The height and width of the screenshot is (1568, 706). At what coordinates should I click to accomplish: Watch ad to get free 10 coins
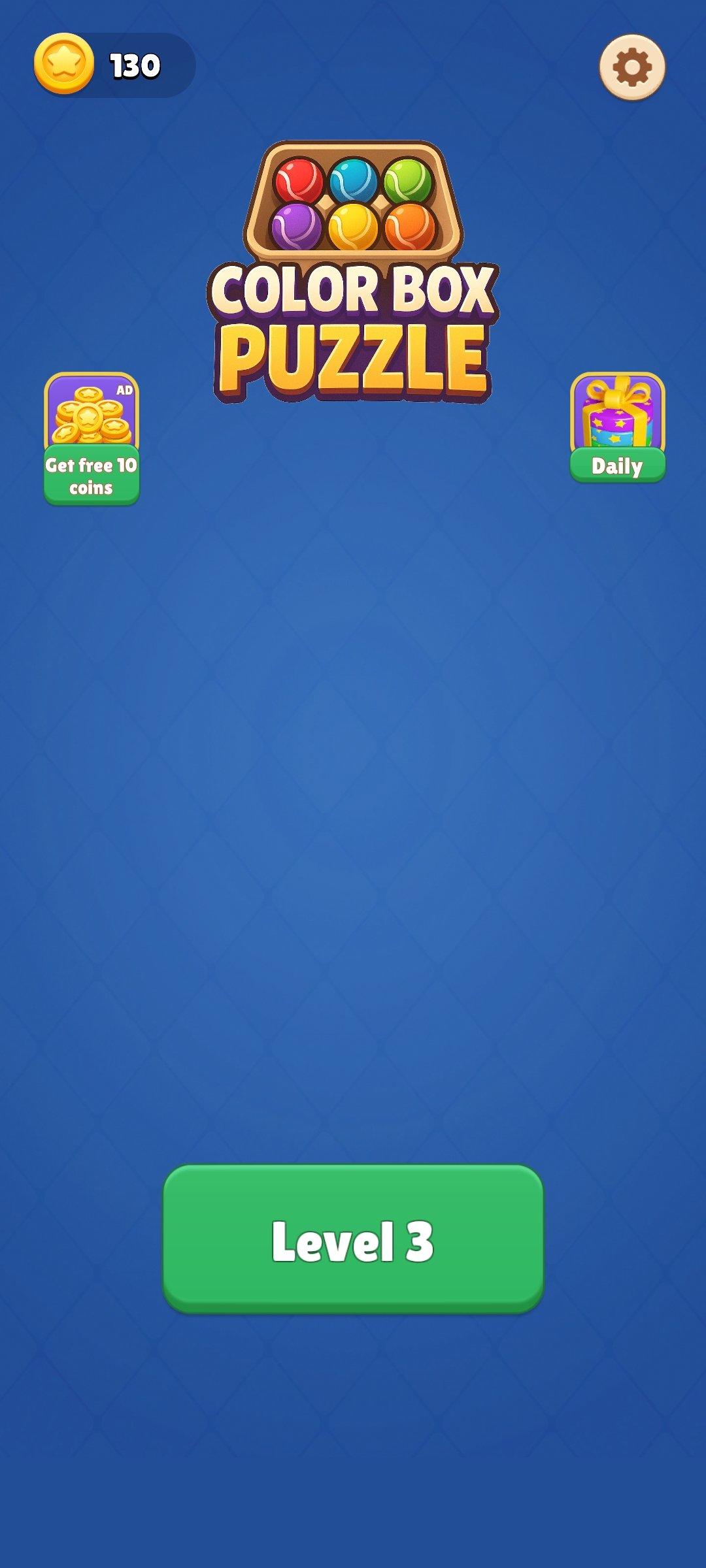tap(92, 439)
